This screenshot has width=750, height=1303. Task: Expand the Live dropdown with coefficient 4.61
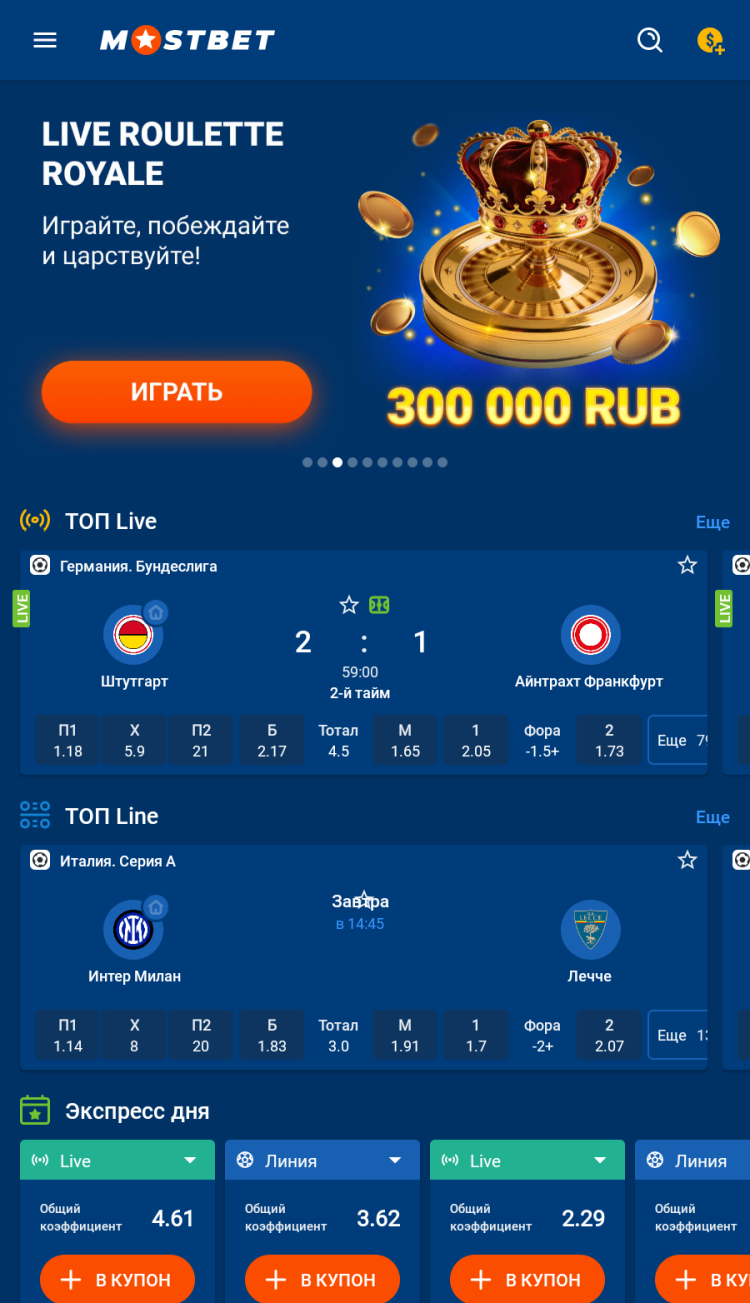point(190,1160)
